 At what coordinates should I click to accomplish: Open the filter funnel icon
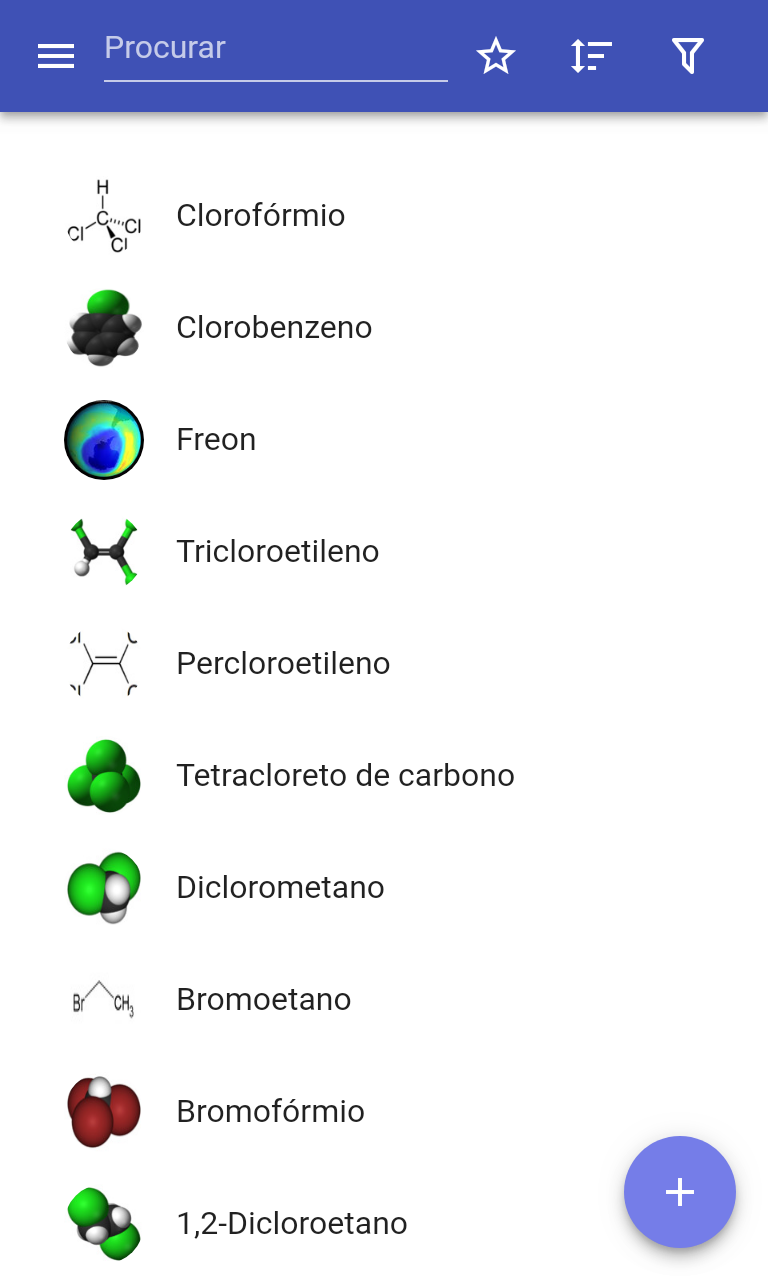(688, 56)
